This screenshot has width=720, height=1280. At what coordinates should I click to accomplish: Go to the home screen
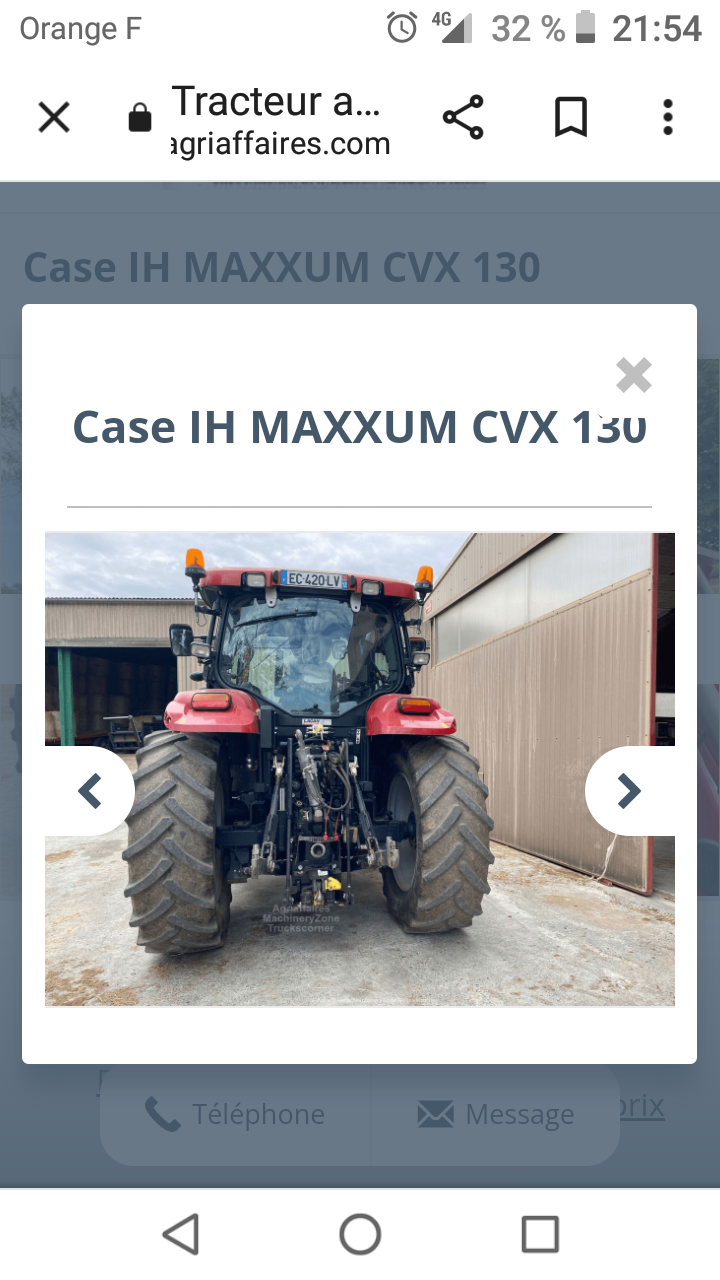(x=360, y=1234)
